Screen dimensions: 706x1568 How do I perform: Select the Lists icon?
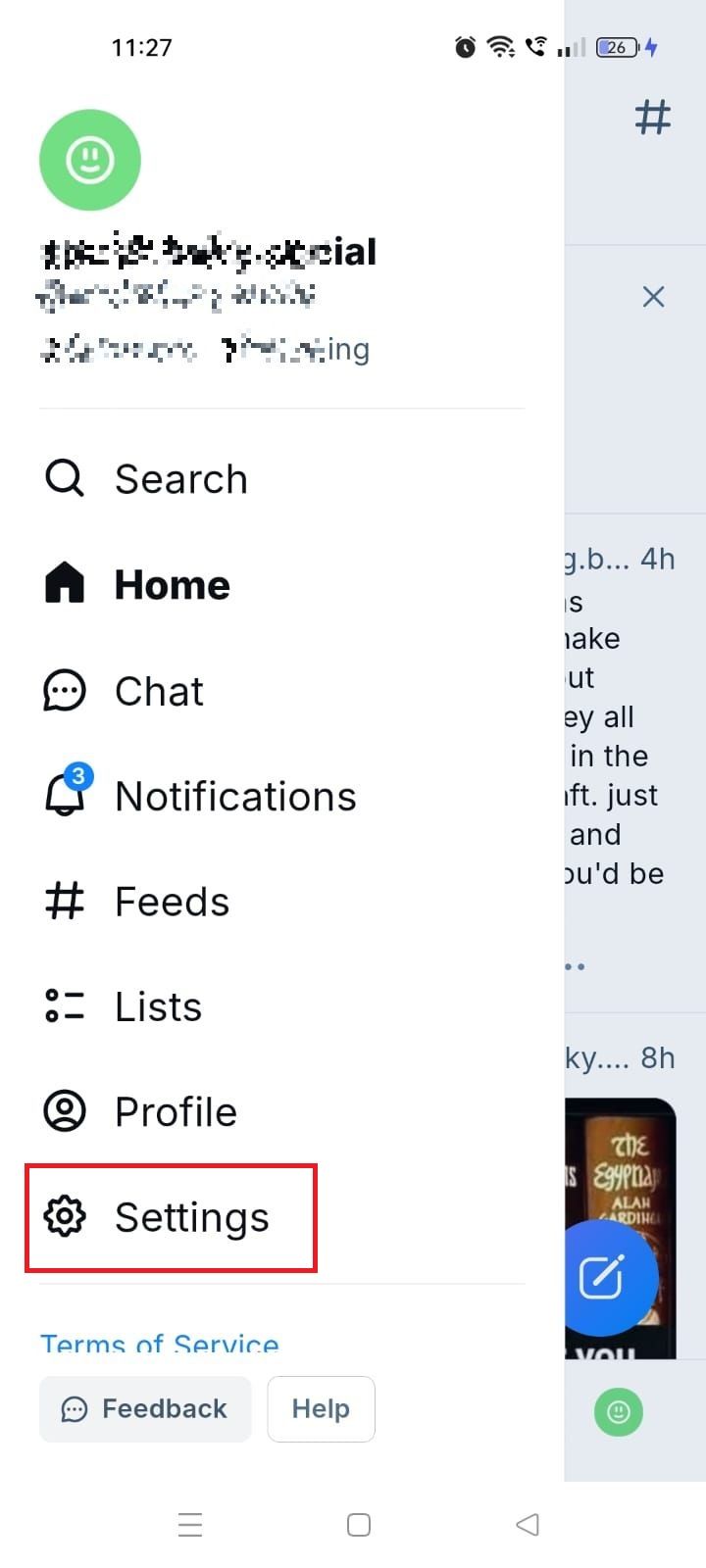(64, 1005)
